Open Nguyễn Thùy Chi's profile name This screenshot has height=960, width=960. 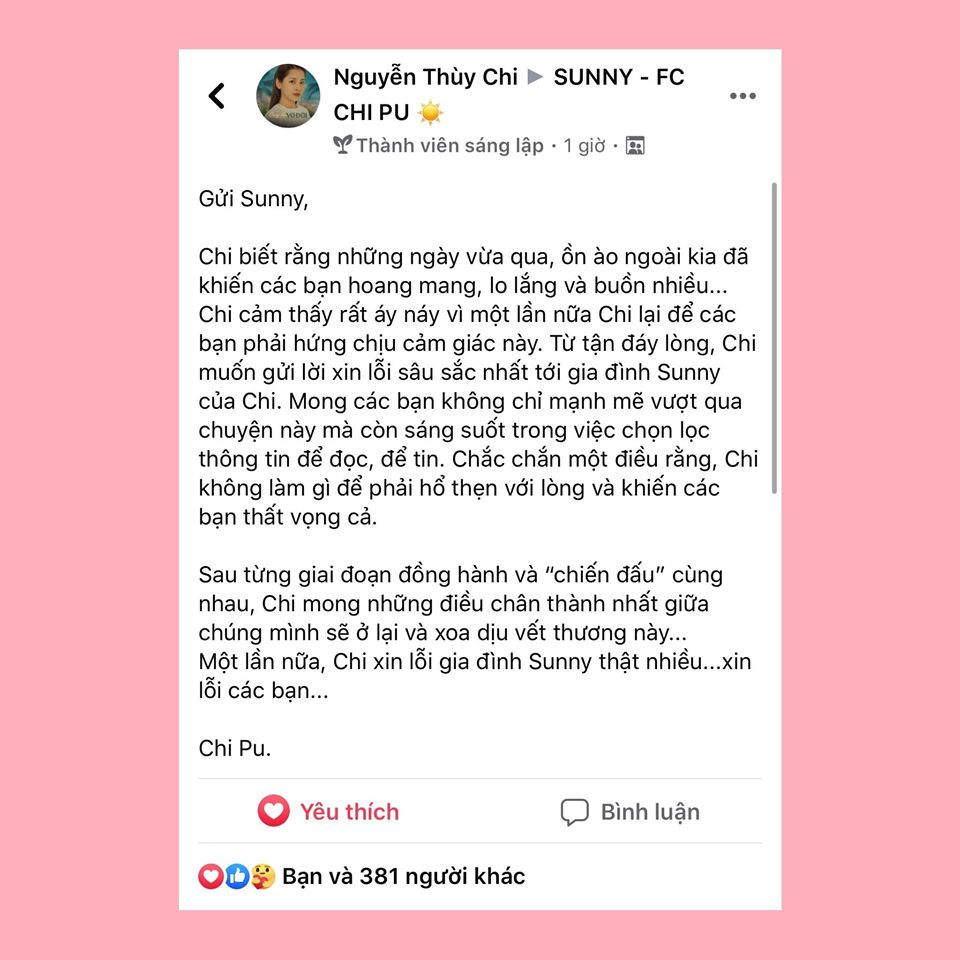[x=425, y=78]
